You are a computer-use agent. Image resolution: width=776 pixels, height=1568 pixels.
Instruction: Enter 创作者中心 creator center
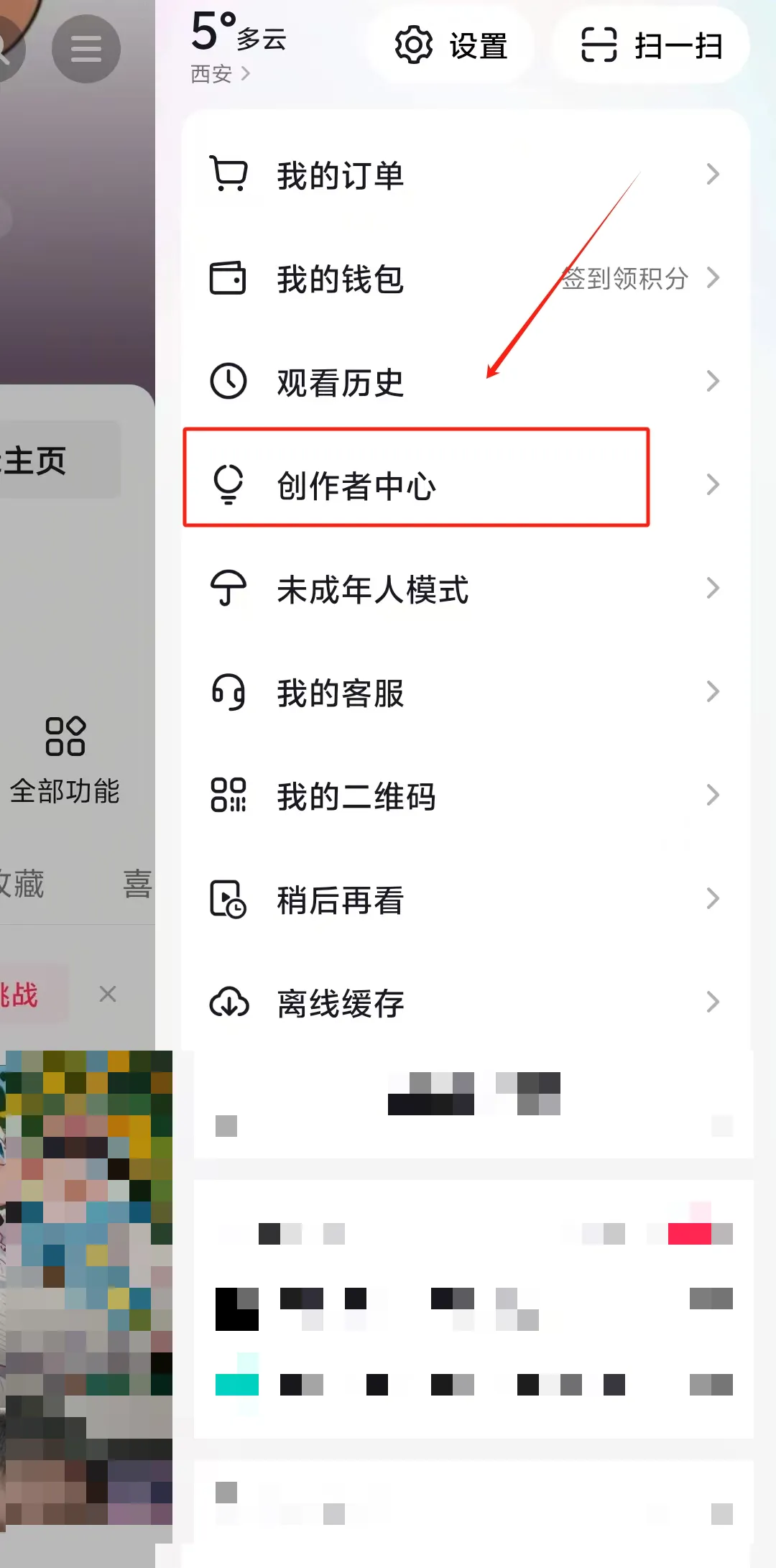click(464, 485)
